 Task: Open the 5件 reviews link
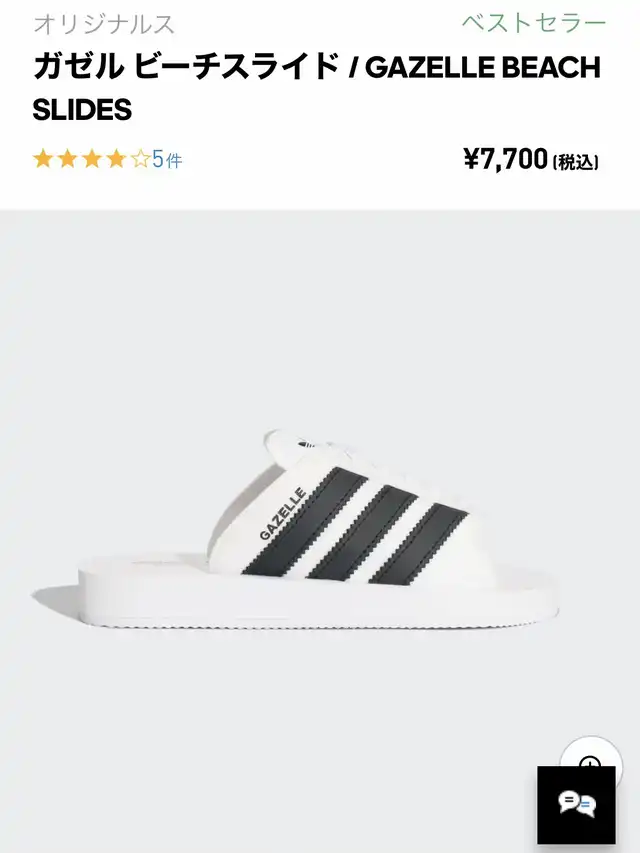pyautogui.click(x=167, y=160)
